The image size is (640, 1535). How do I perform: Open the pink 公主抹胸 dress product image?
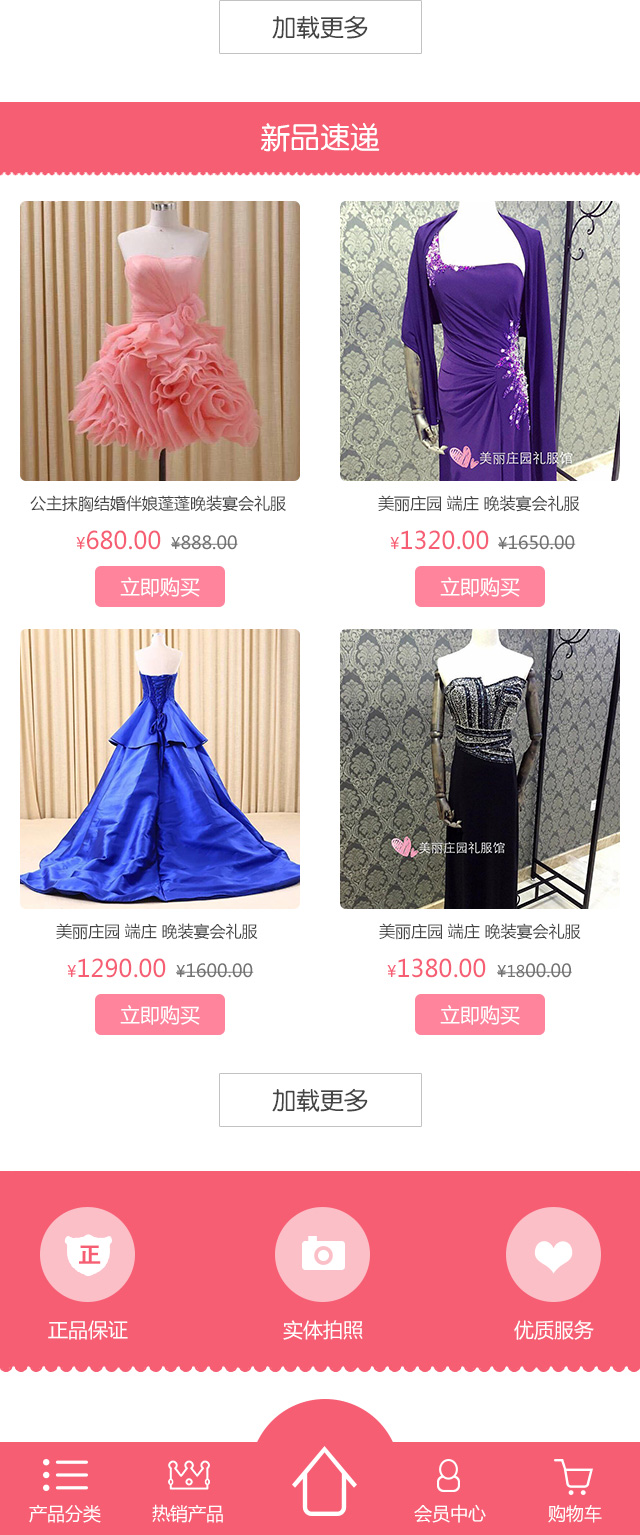(x=160, y=341)
